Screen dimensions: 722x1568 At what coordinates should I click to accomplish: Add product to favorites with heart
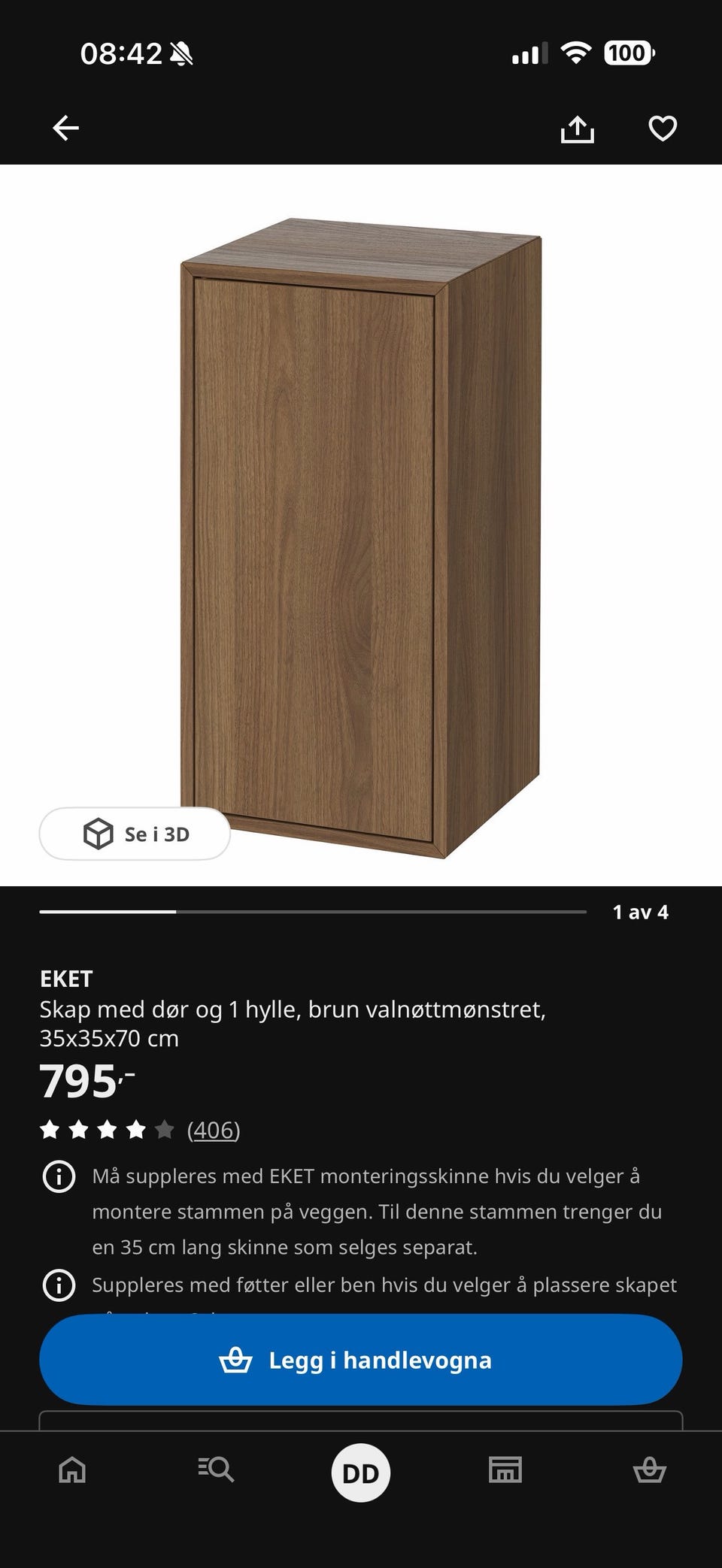tap(663, 129)
